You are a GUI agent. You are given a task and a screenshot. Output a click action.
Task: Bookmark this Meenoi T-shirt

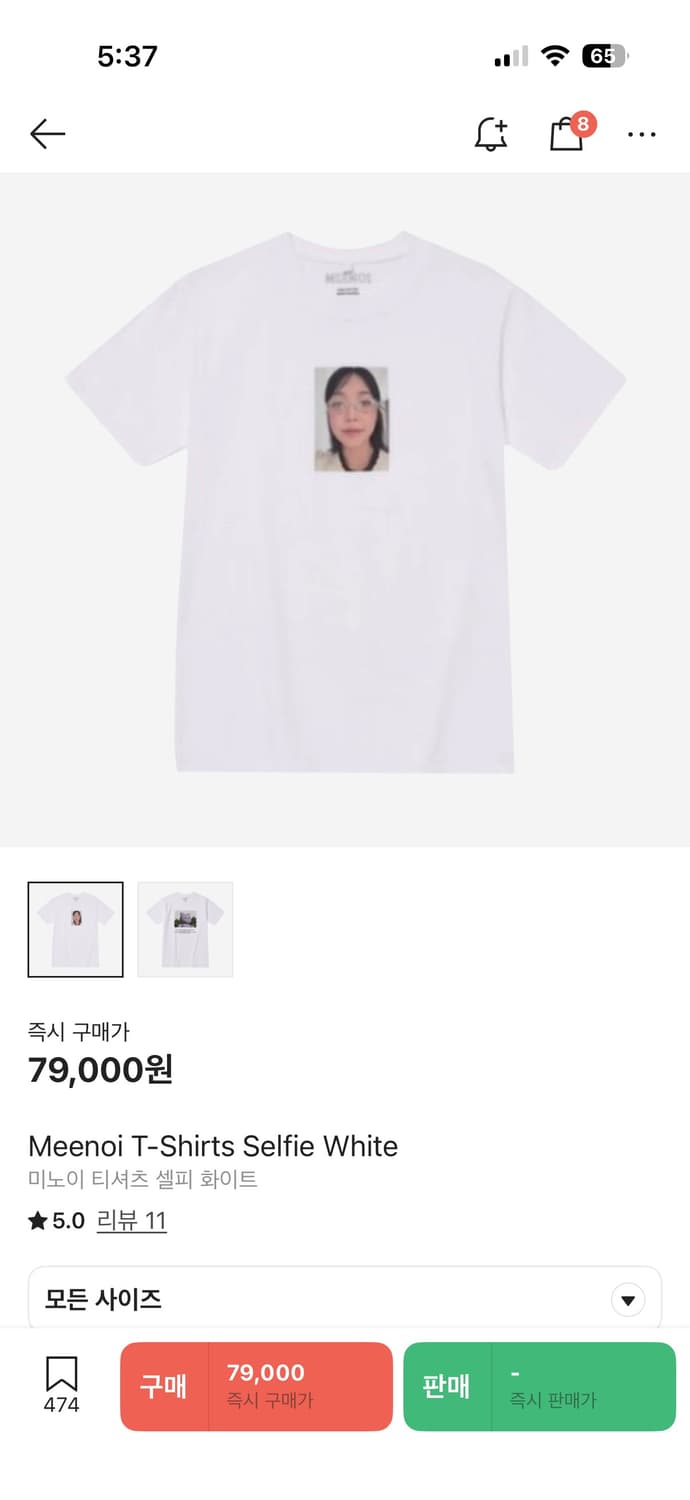point(61,1385)
